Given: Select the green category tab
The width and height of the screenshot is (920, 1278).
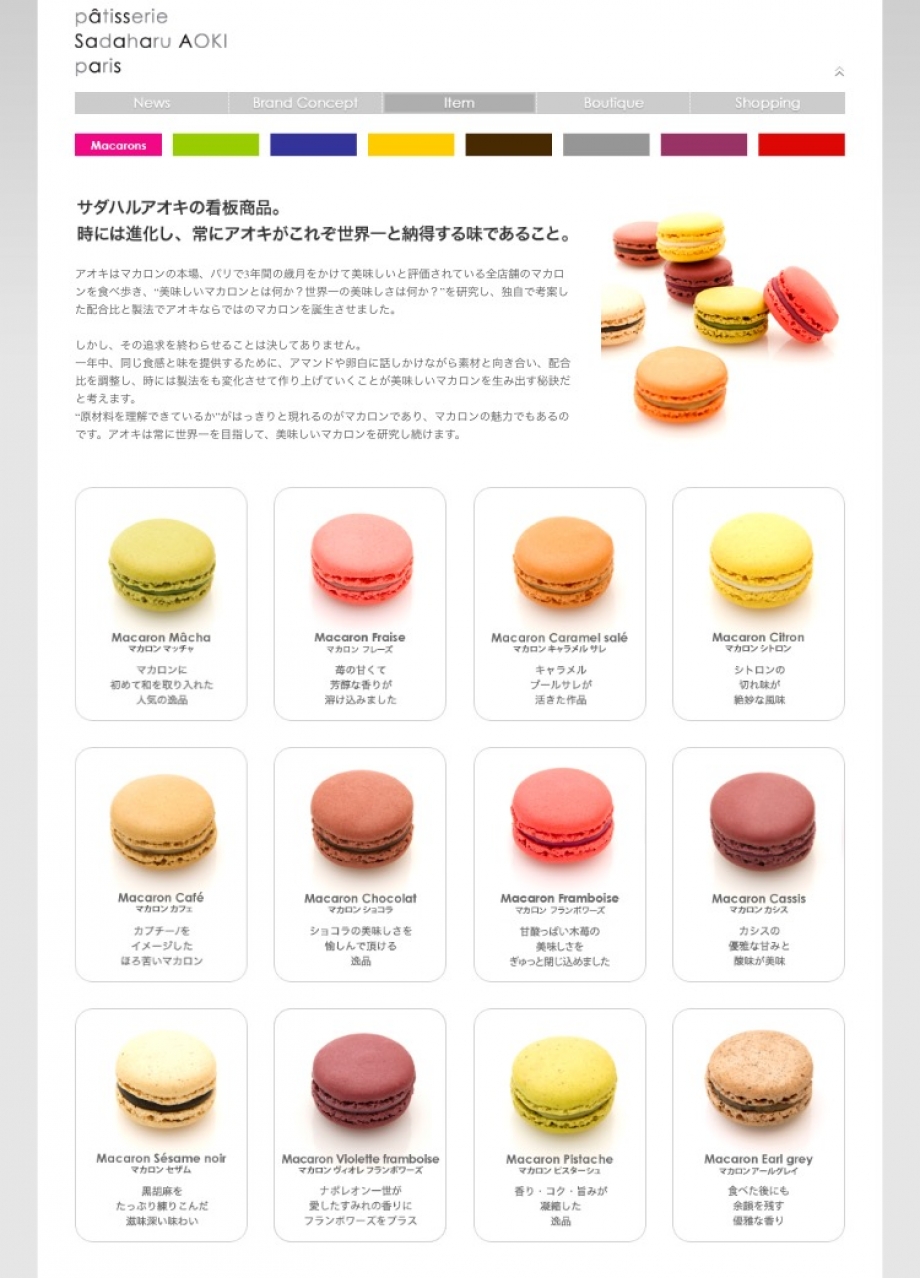Looking at the screenshot, I should [x=215, y=145].
